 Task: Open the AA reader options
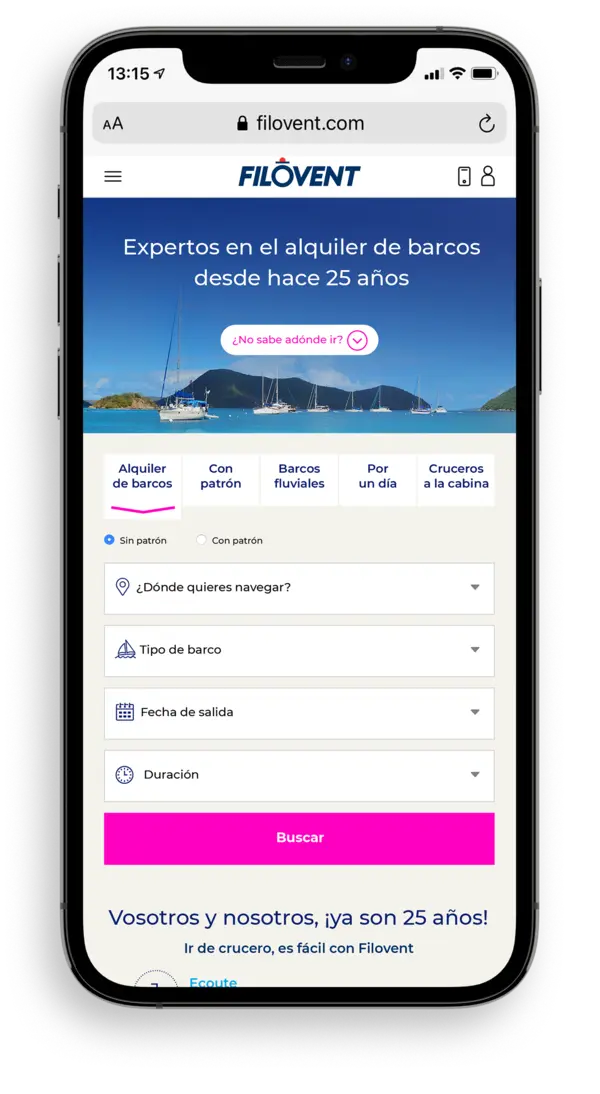pyautogui.click(x=113, y=124)
